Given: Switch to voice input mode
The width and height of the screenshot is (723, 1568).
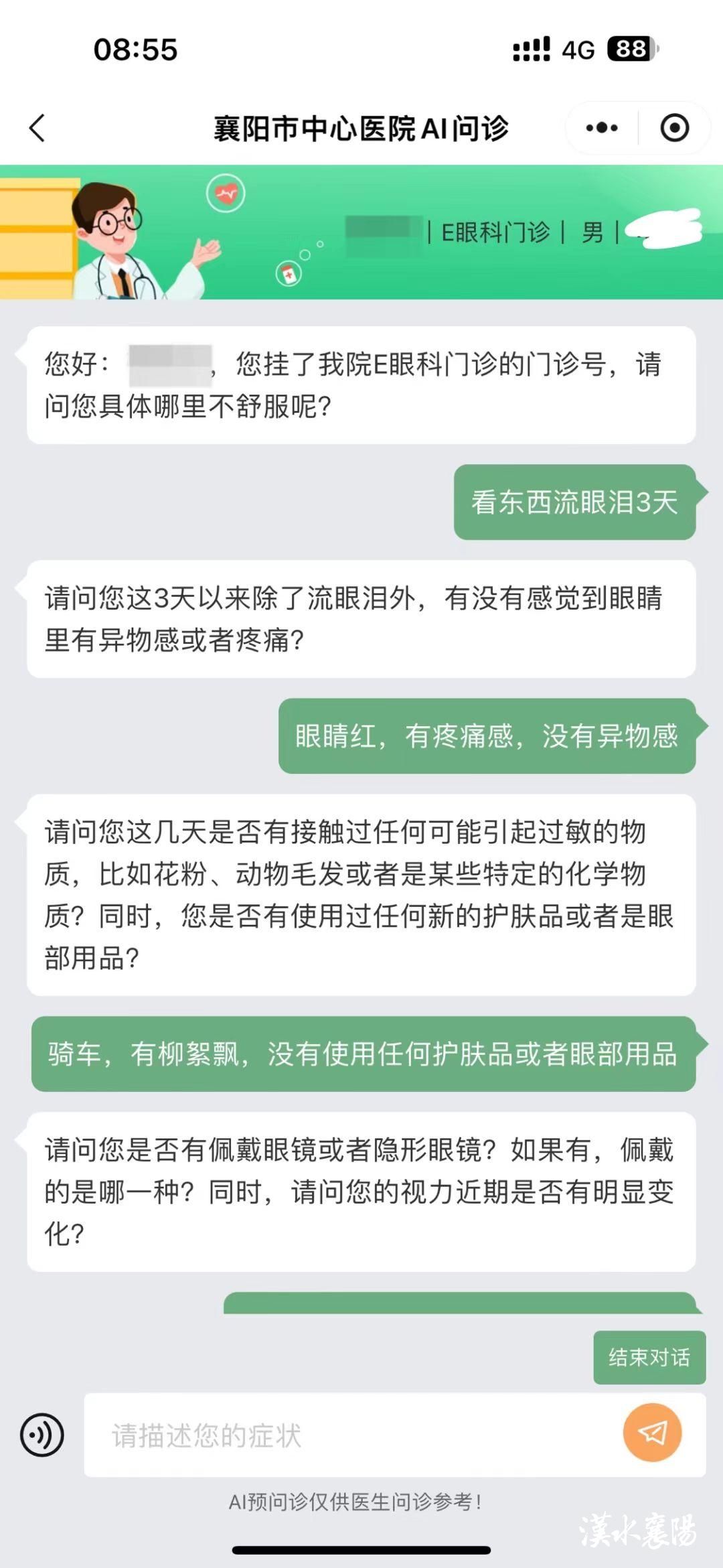Looking at the screenshot, I should point(42,1435).
